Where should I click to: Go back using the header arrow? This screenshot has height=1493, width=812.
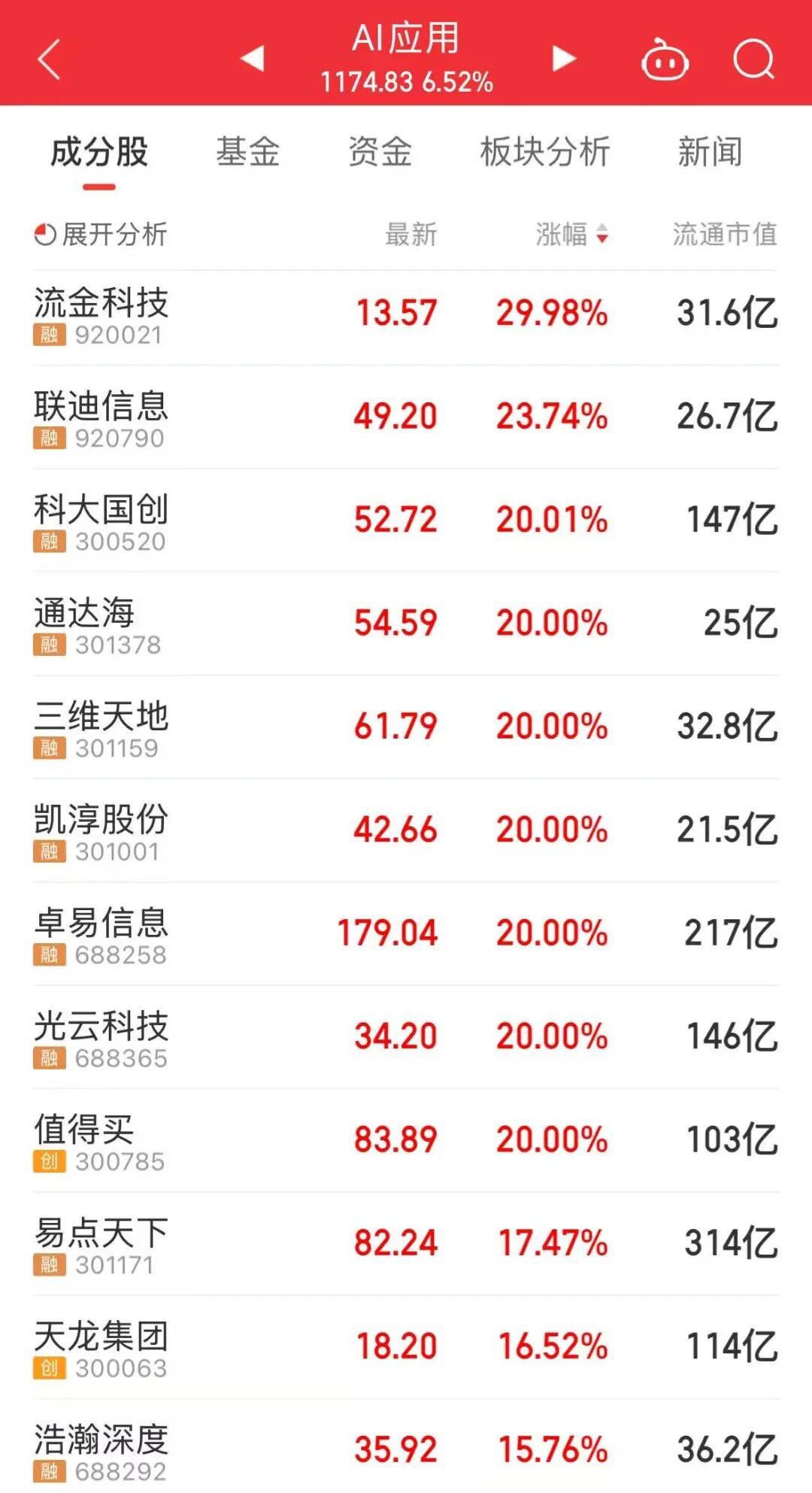49,59
